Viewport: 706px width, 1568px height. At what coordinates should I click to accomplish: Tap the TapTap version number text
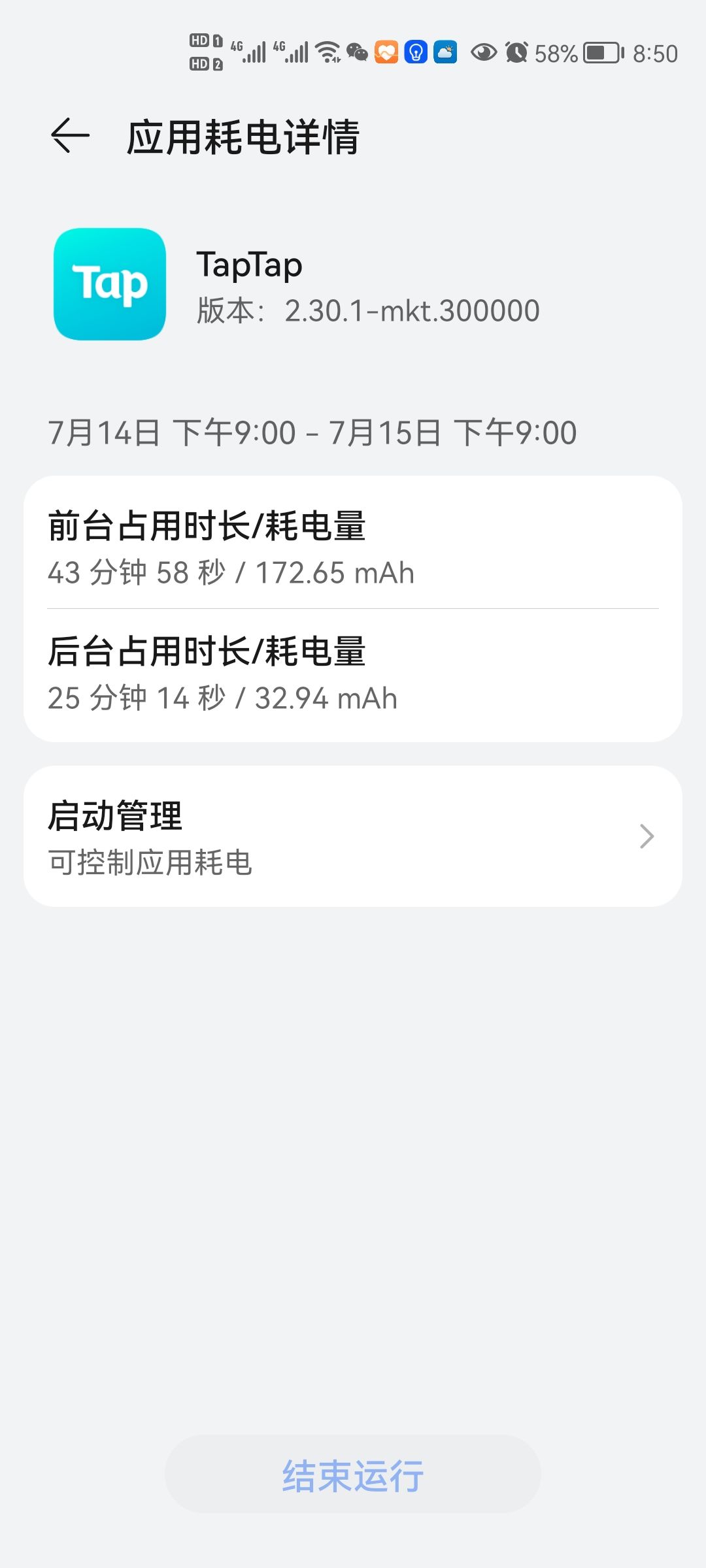click(x=366, y=310)
